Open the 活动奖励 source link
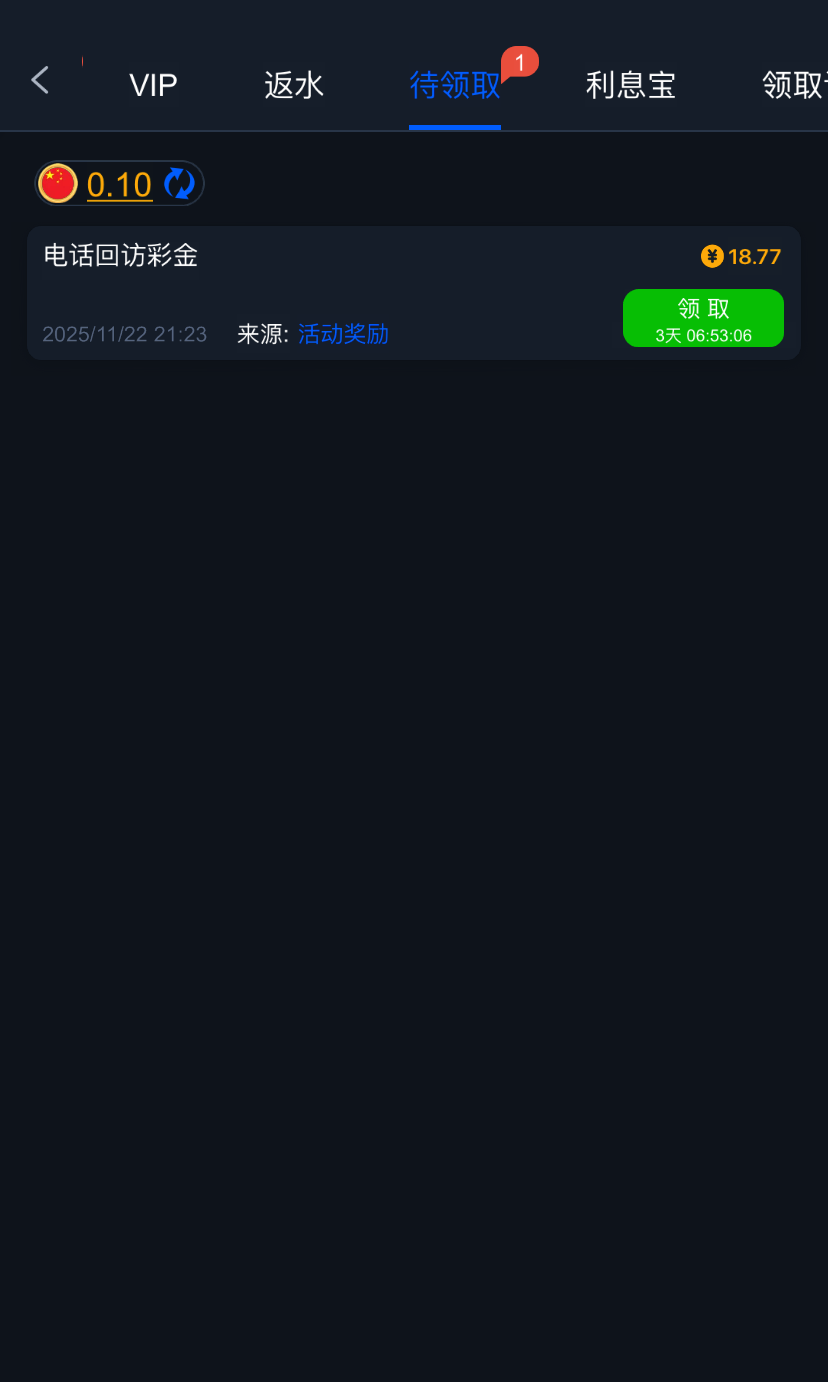The height and width of the screenshot is (1382, 828). pos(343,334)
